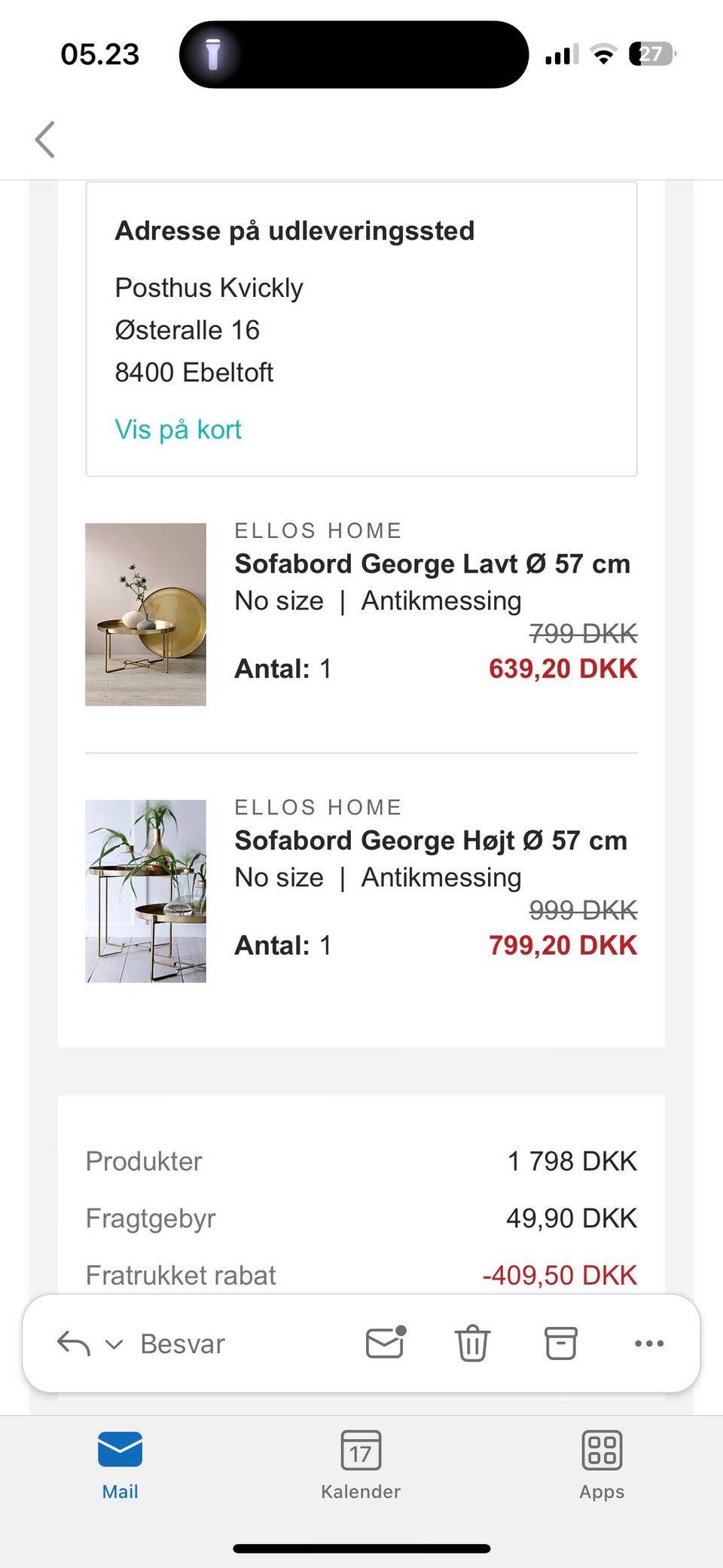
Task: Tap the clock showing 05.23
Action: [101, 53]
